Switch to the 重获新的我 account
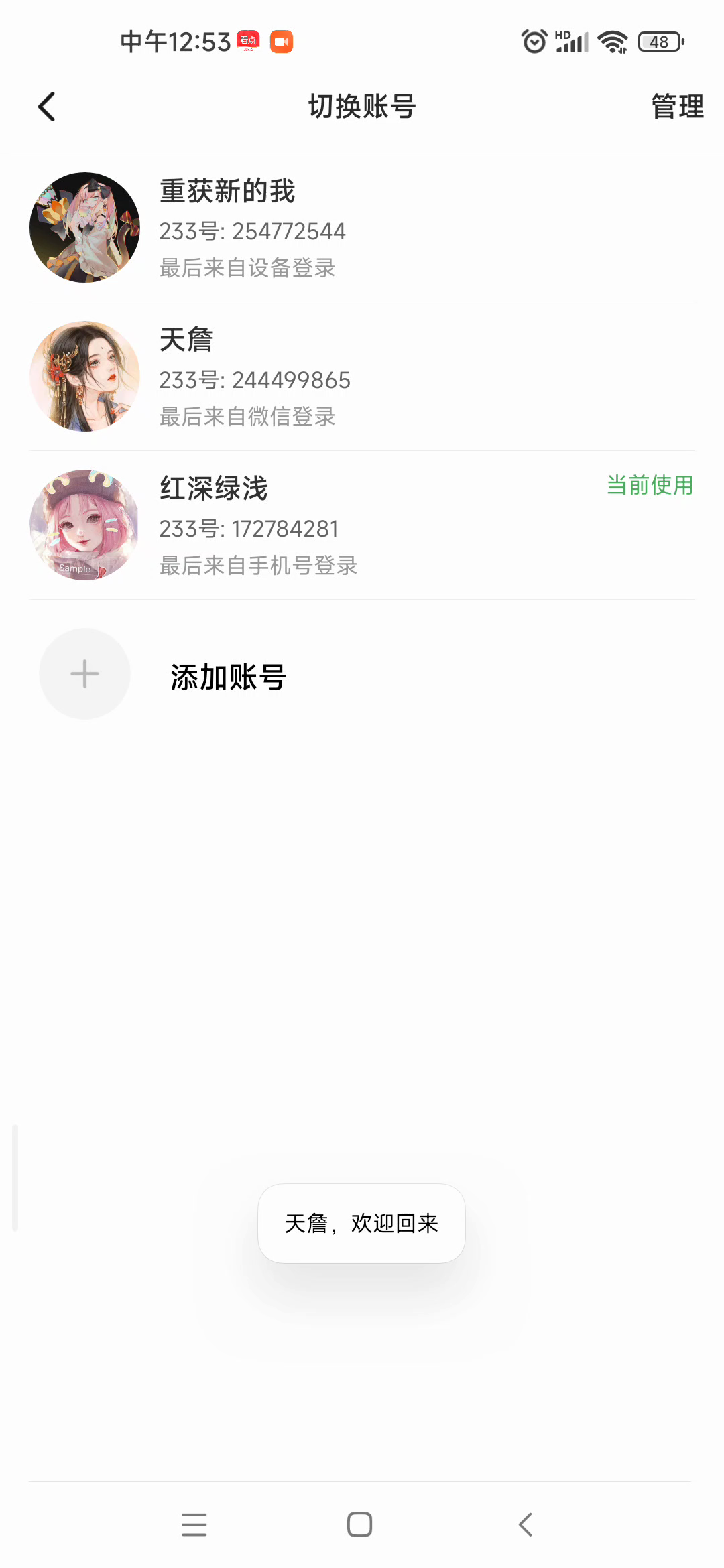Viewport: 724px width, 1568px height. 362,228
